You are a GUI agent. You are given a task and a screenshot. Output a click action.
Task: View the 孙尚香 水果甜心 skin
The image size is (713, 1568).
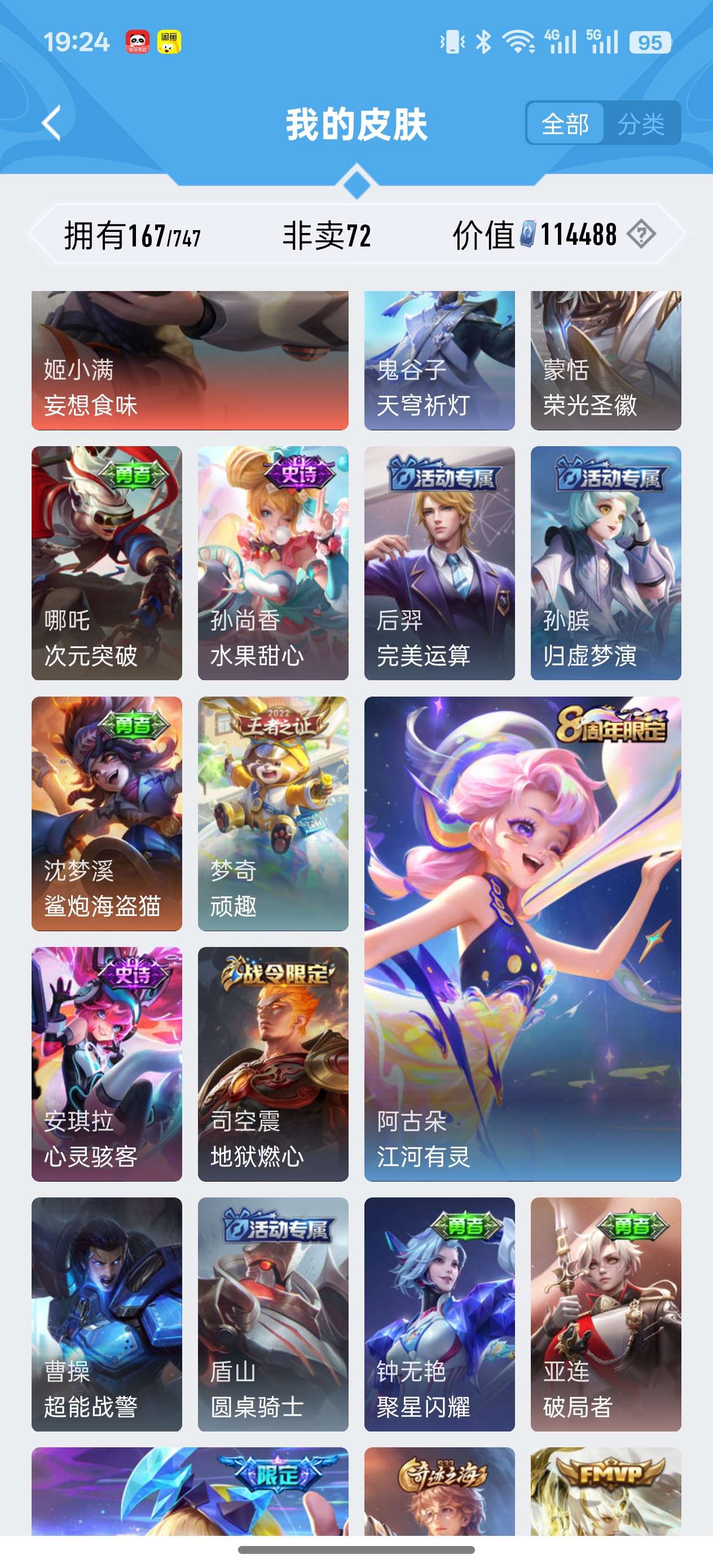coord(273,563)
